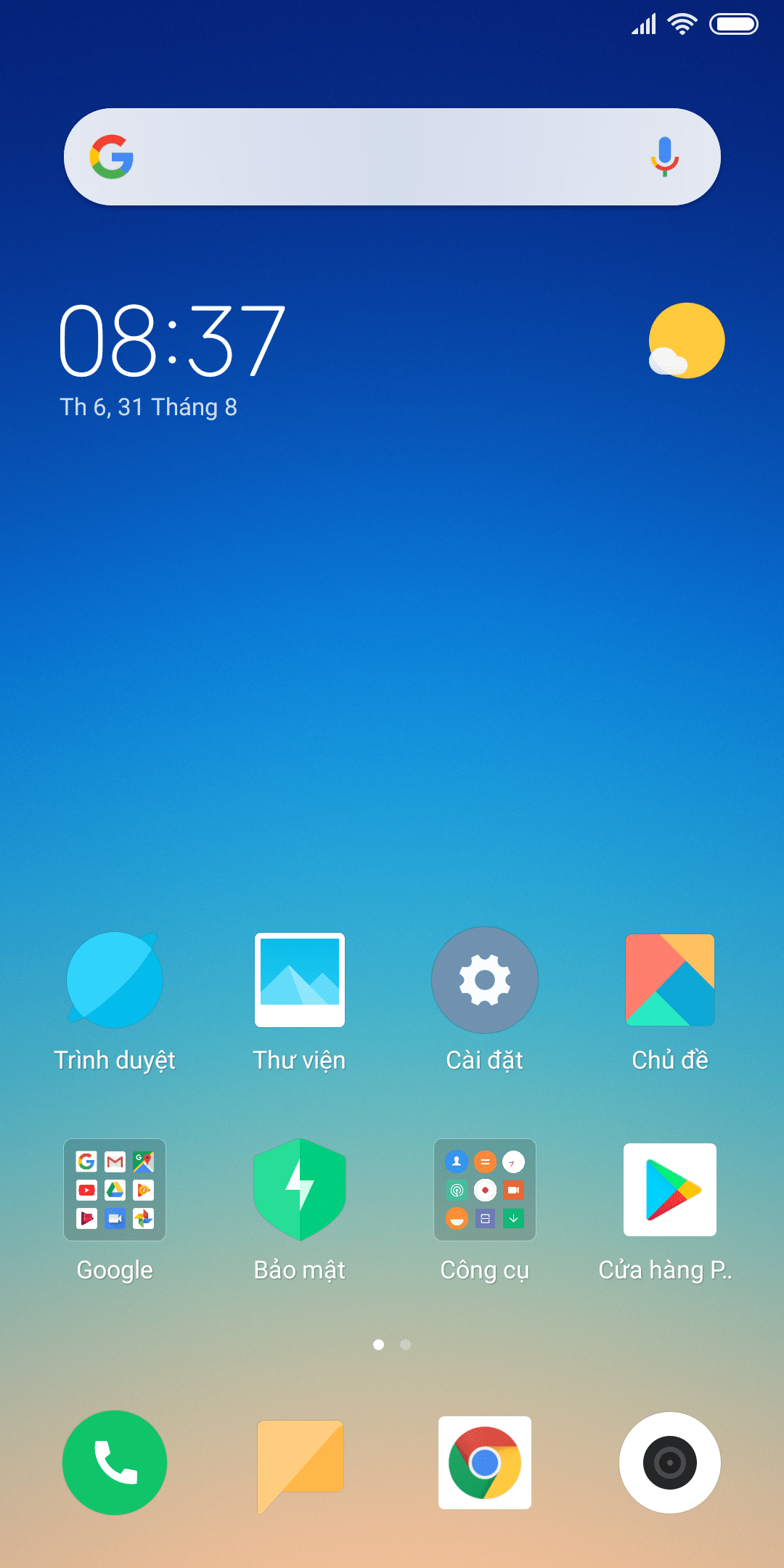Image resolution: width=784 pixels, height=1568 pixels.
Task: Open the clock widget showing 08:37
Action: (171, 341)
